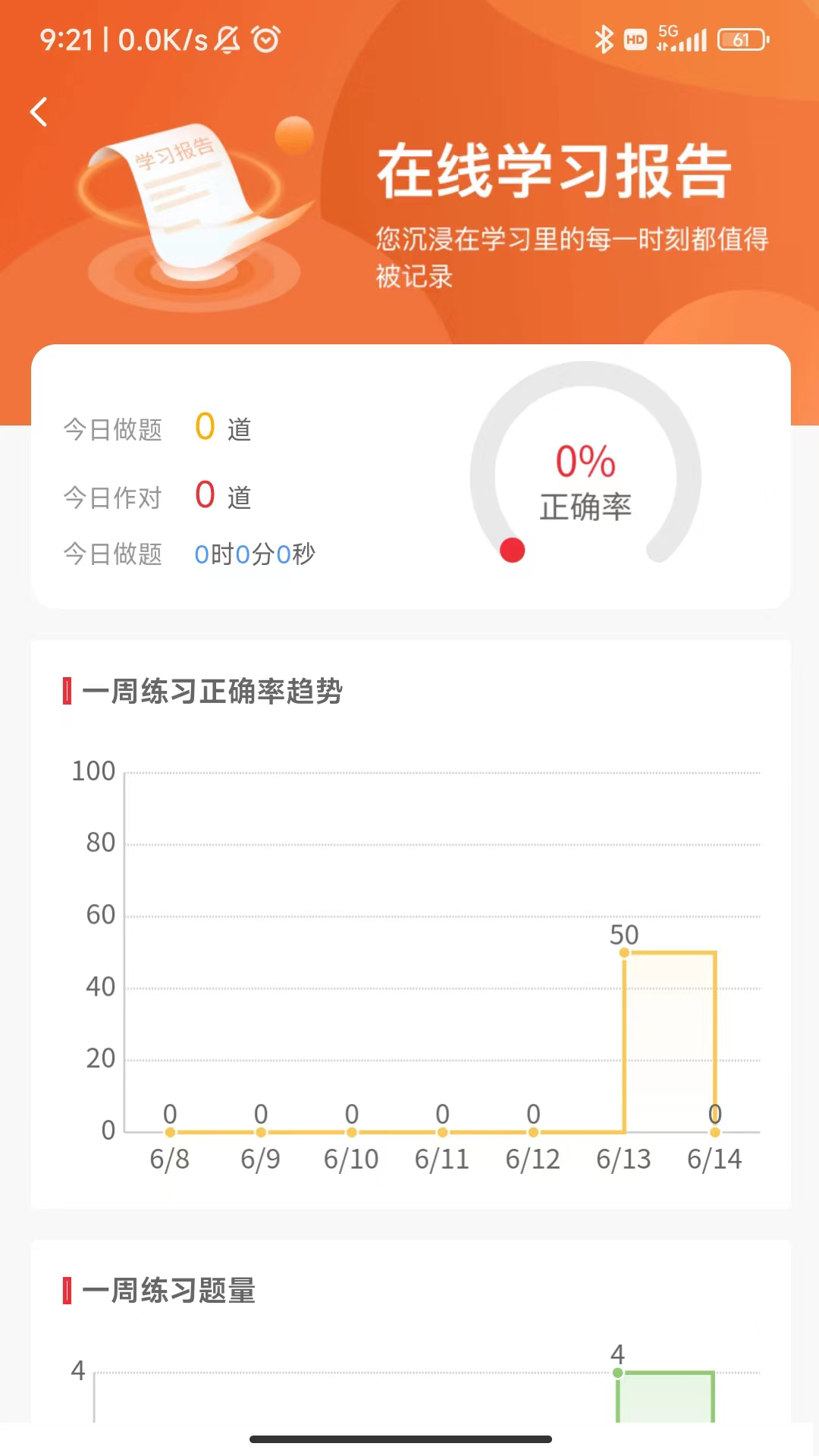Viewport: 819px width, 1456px height.
Task: Tap the back arrow to exit the report
Action: pyautogui.click(x=38, y=111)
